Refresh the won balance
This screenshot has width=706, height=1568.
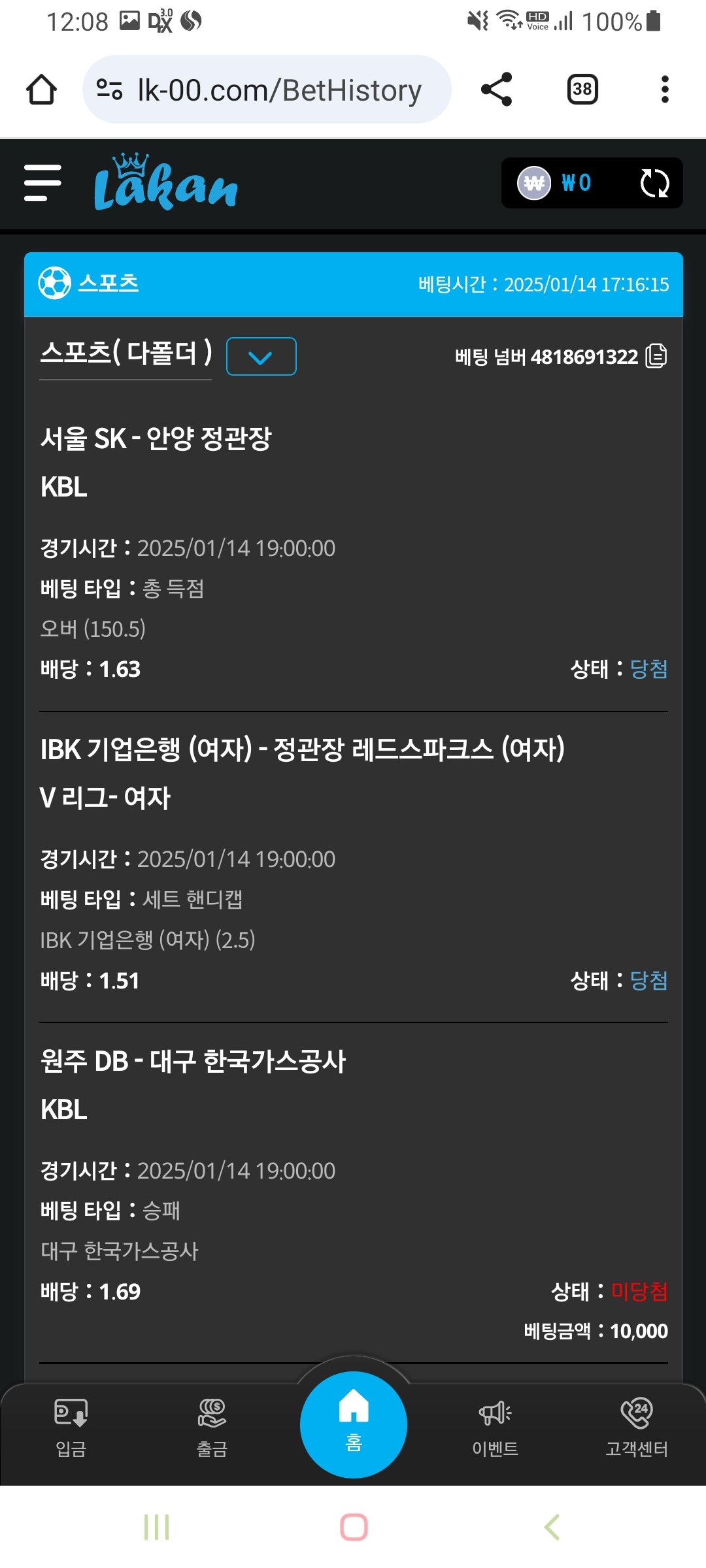pos(654,183)
